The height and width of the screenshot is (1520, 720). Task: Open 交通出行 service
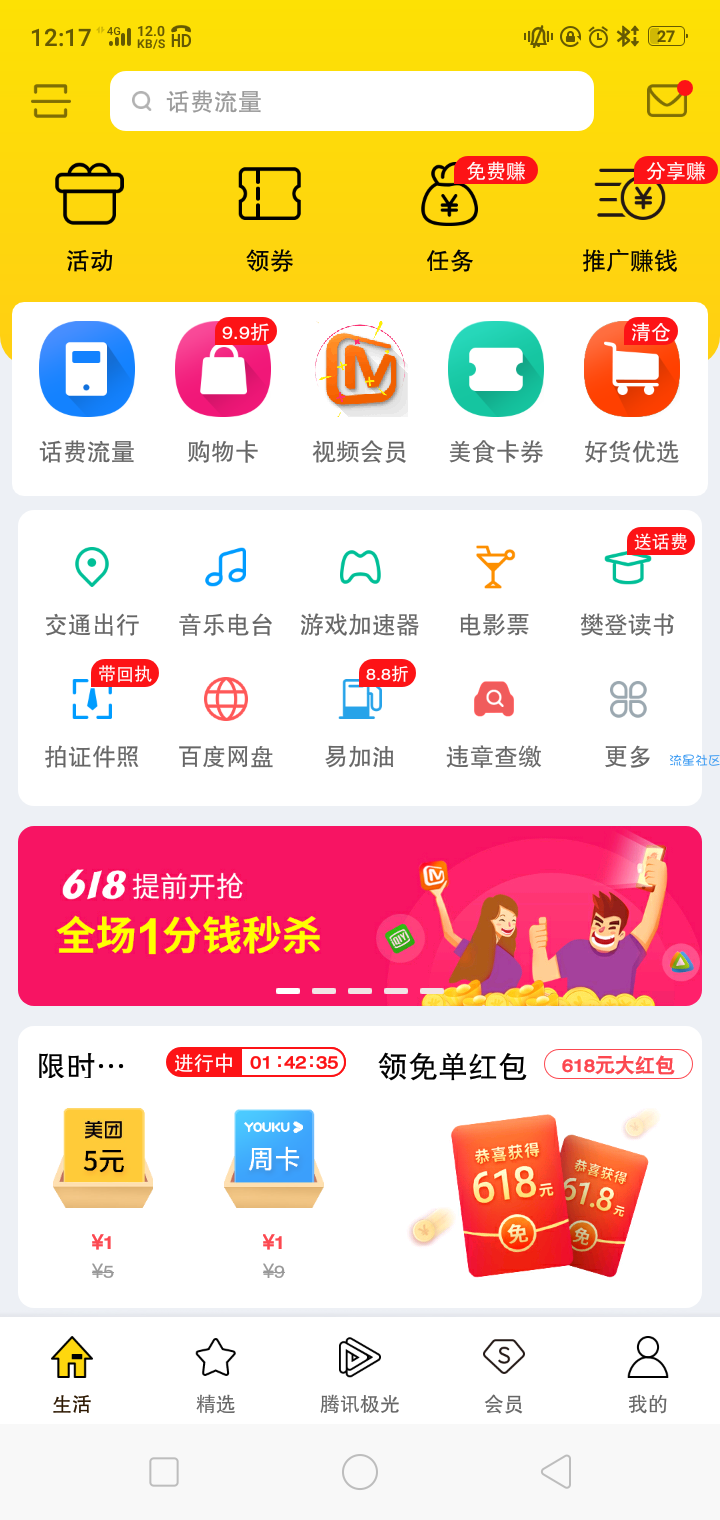(x=92, y=591)
